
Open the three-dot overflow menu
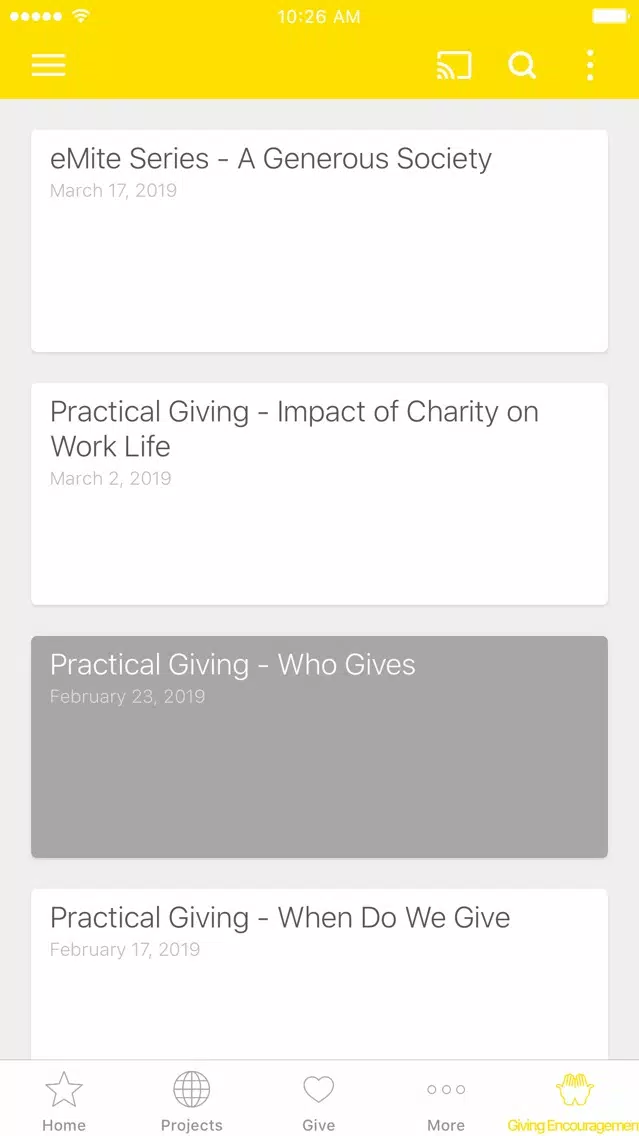point(590,65)
